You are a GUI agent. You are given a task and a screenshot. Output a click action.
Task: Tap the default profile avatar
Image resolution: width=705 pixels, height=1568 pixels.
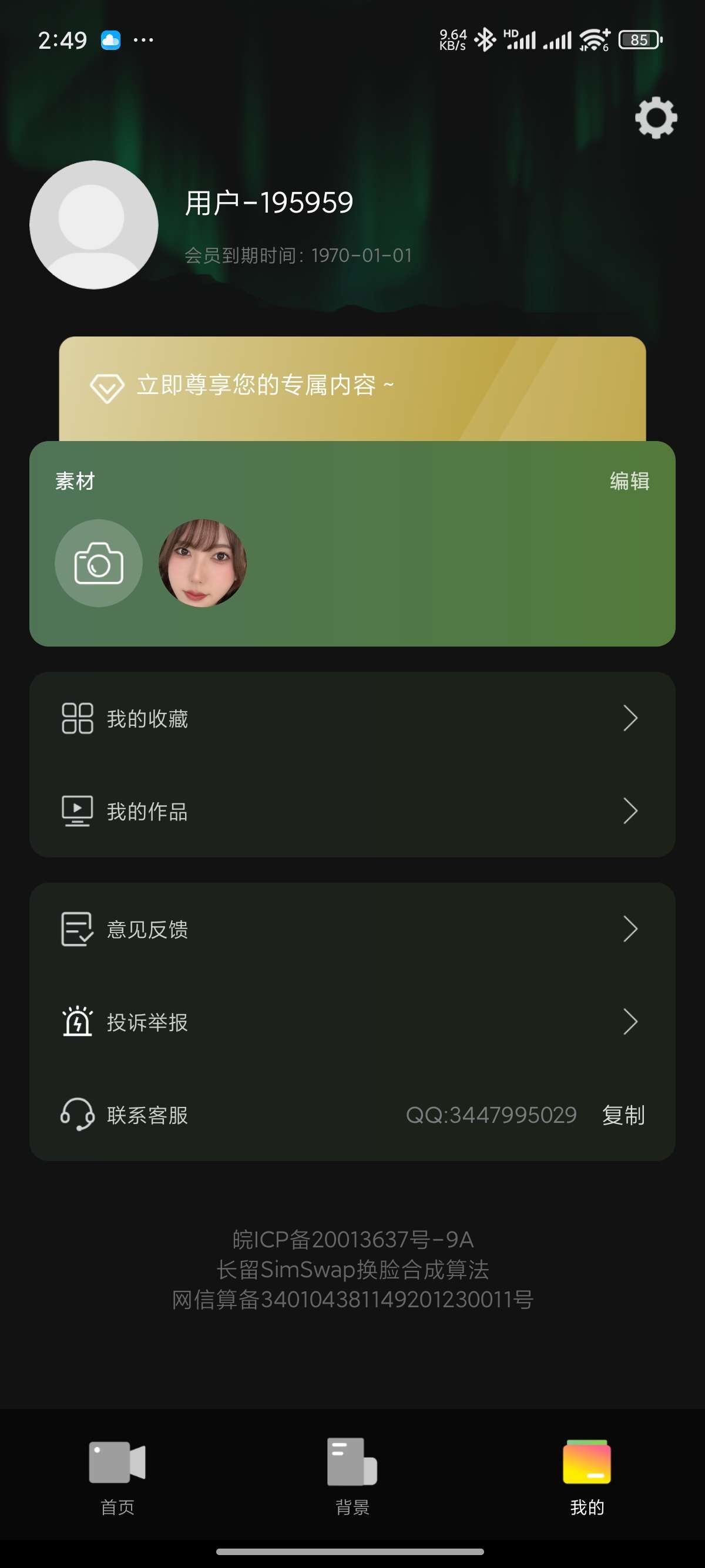(x=94, y=224)
